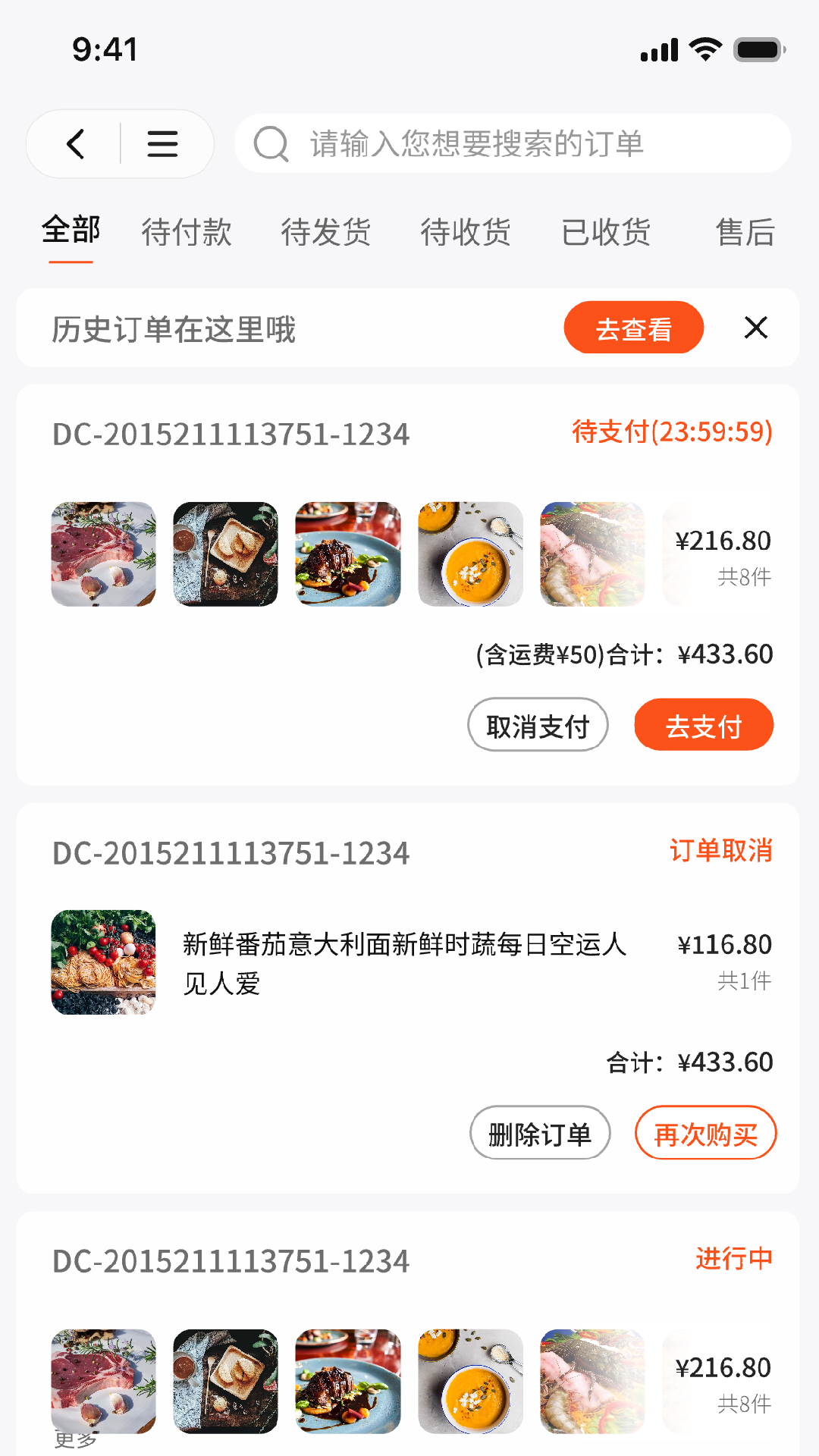Tap 去支付 to pay for the order

[x=704, y=726]
